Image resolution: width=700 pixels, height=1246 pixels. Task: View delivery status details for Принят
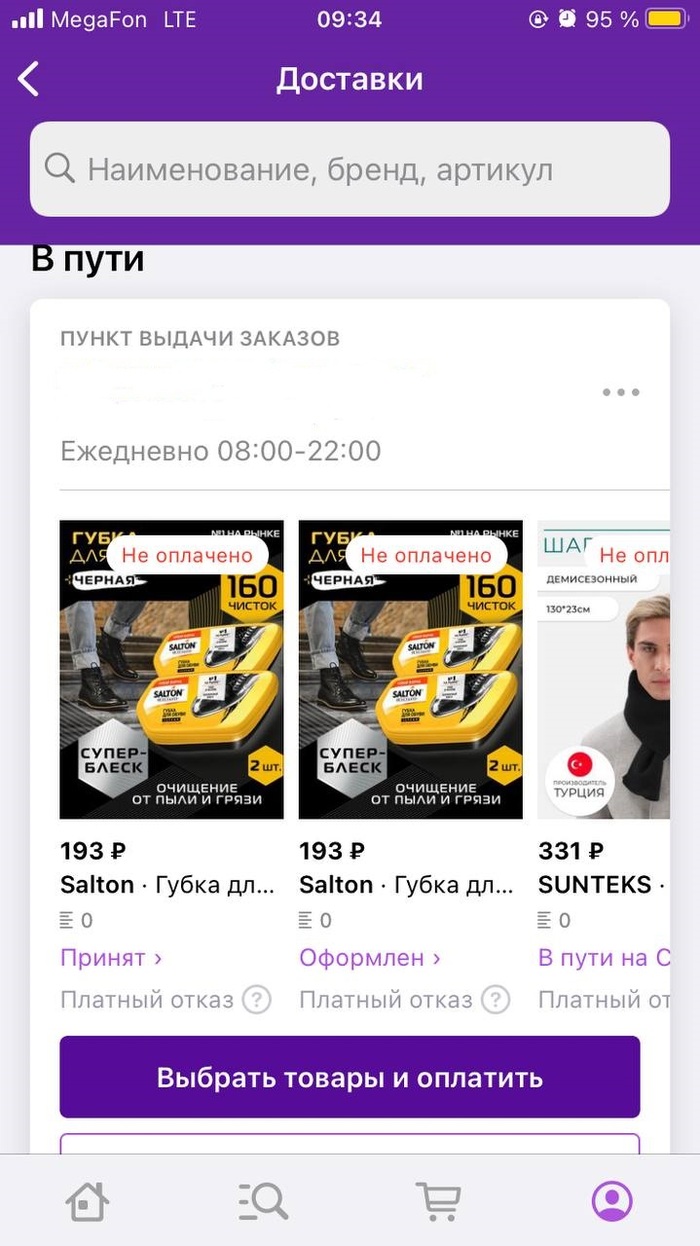point(111,958)
